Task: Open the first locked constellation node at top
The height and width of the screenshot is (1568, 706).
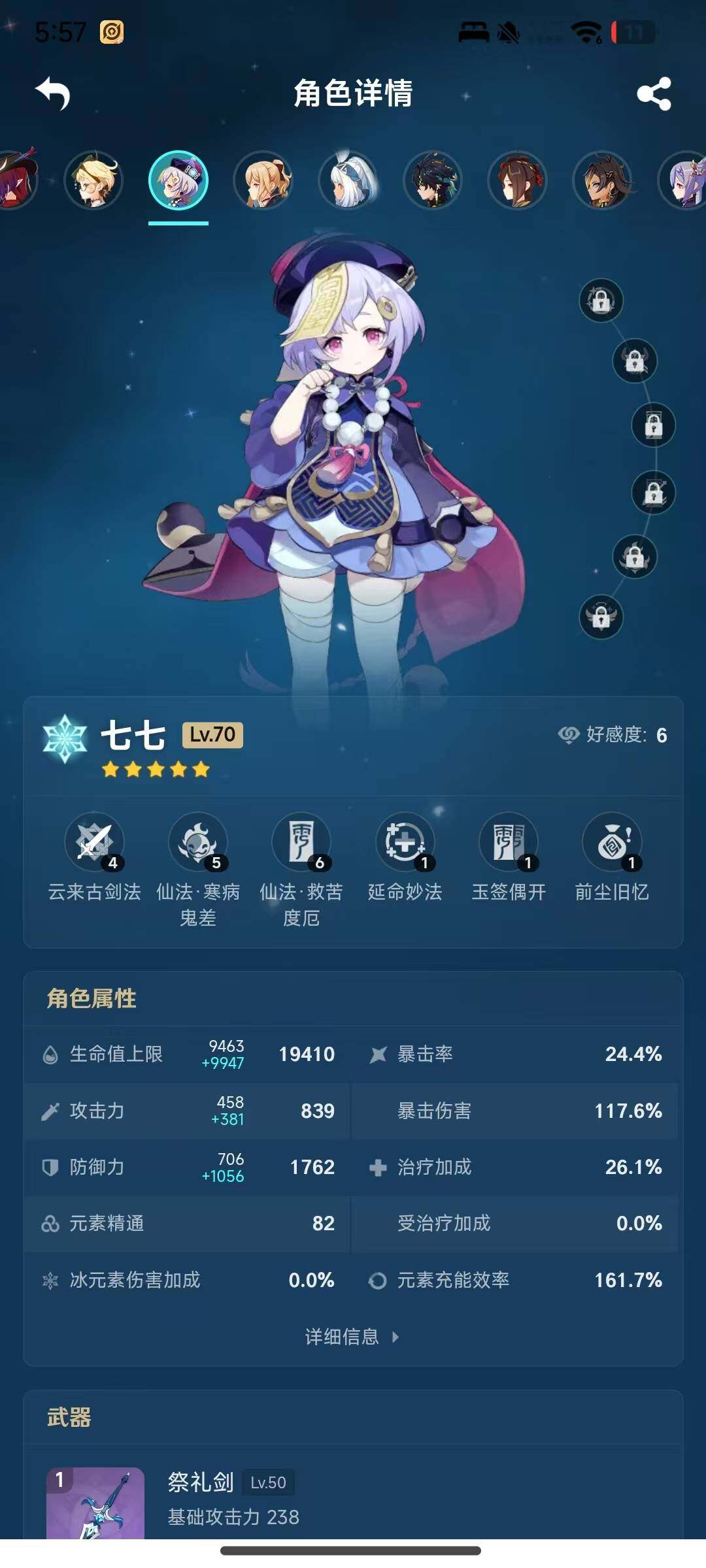Action: click(x=601, y=301)
